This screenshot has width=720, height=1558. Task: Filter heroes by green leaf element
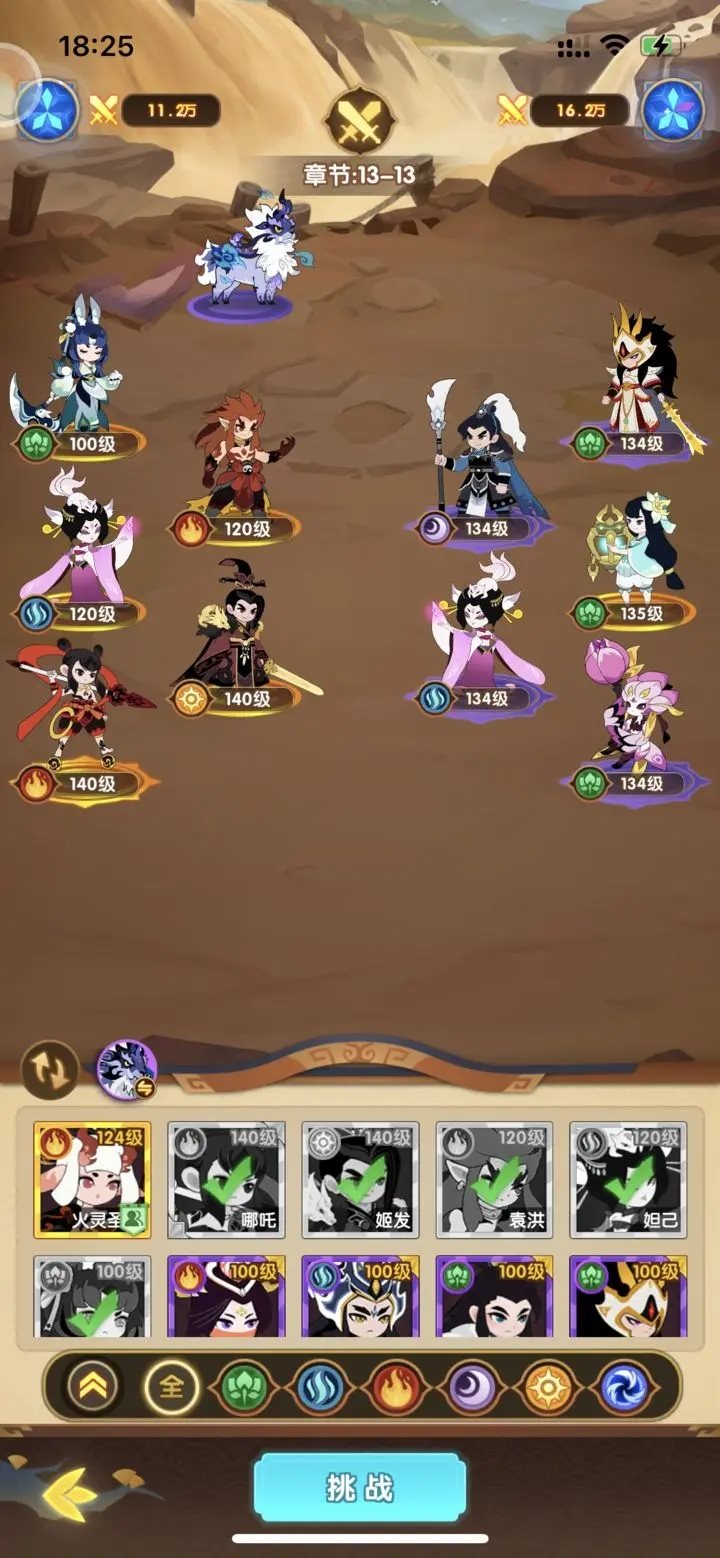tap(245, 1387)
